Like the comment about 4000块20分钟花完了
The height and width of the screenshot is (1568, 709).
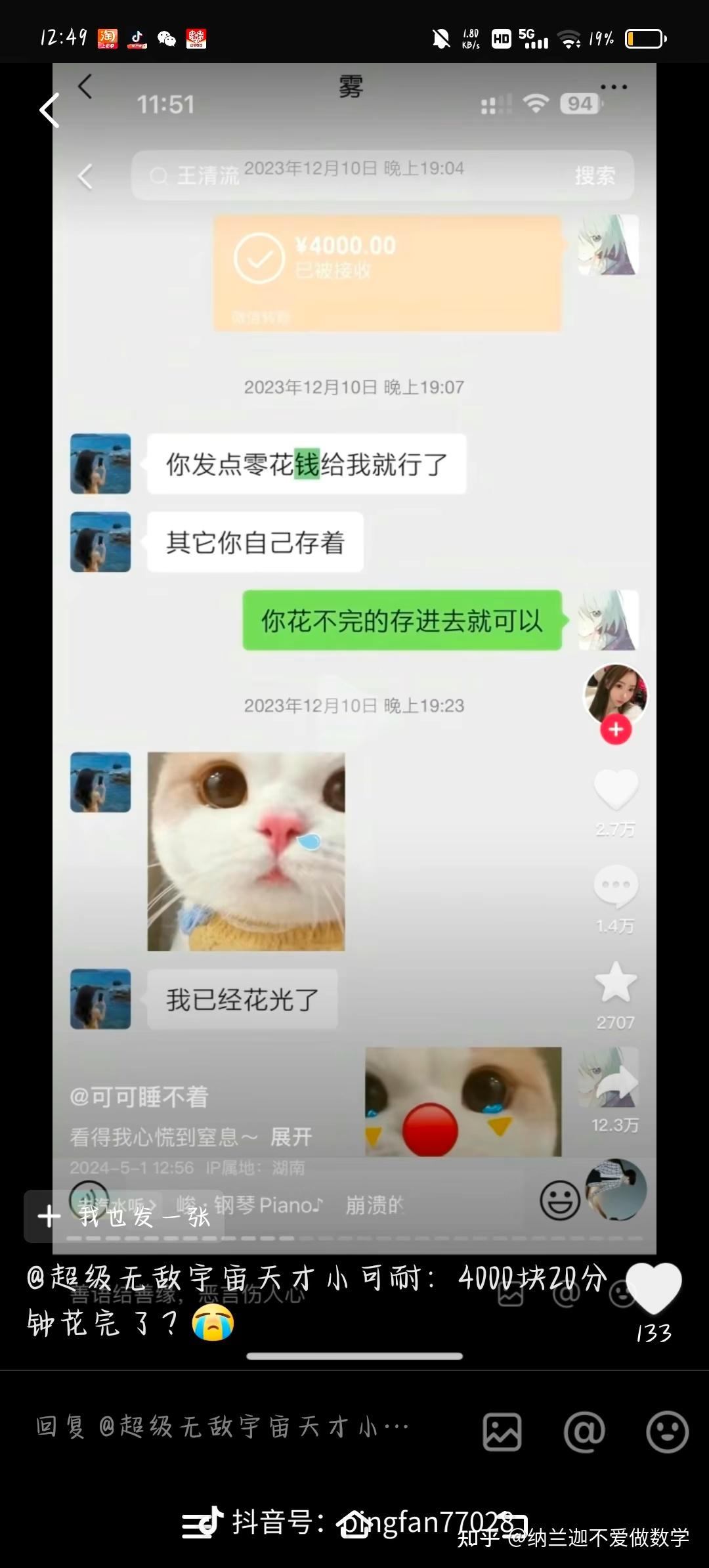[x=653, y=1287]
